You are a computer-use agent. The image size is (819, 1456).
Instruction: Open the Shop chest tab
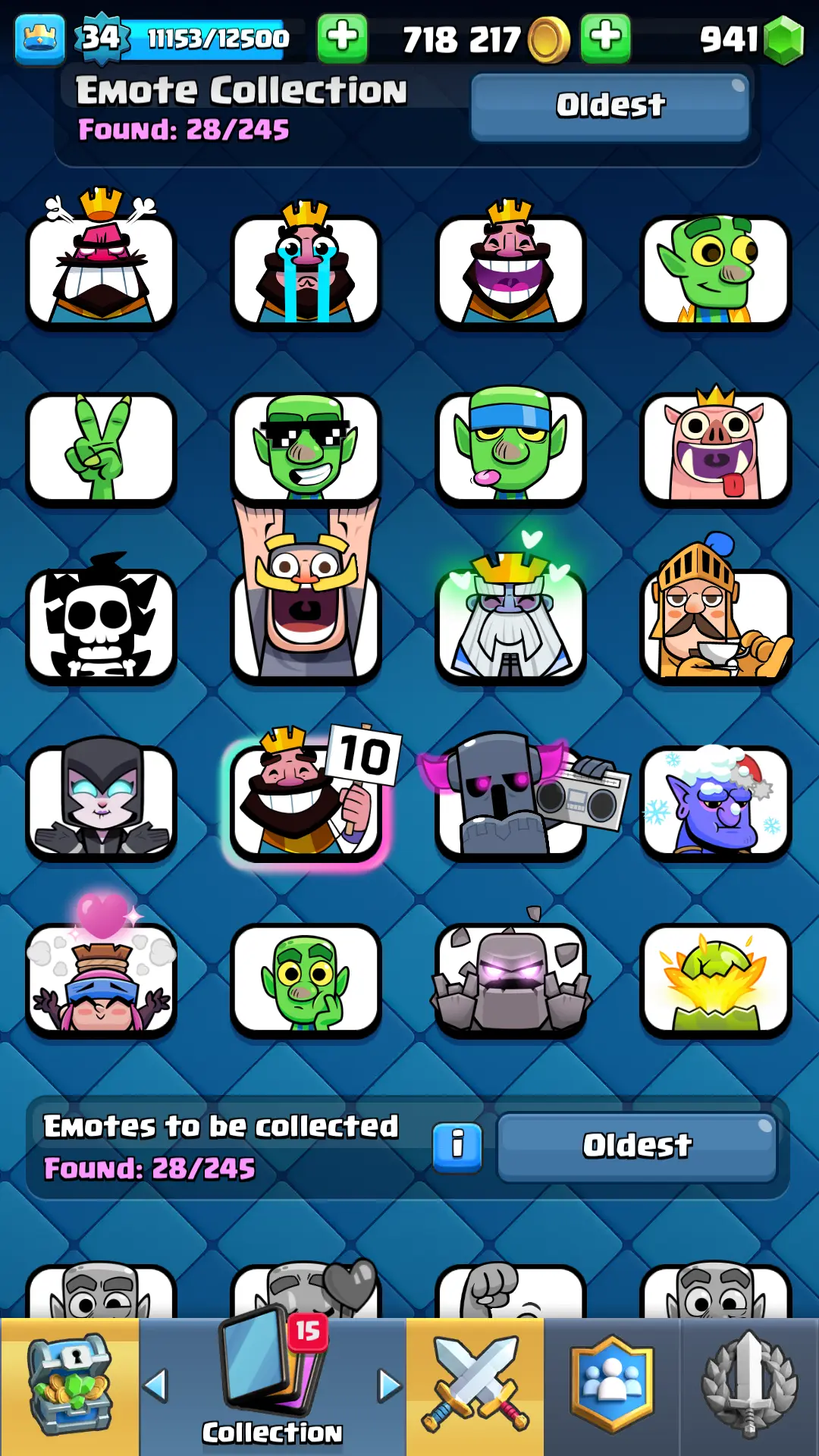click(70, 1386)
